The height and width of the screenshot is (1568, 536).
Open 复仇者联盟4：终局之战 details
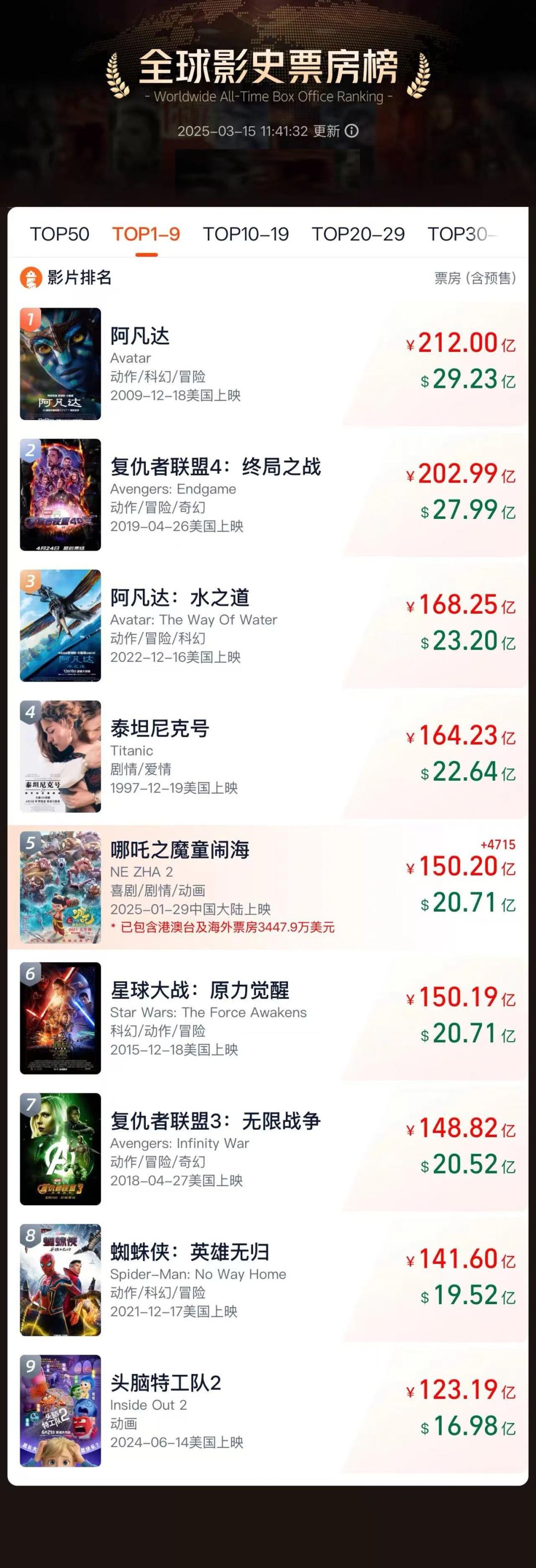click(x=268, y=495)
